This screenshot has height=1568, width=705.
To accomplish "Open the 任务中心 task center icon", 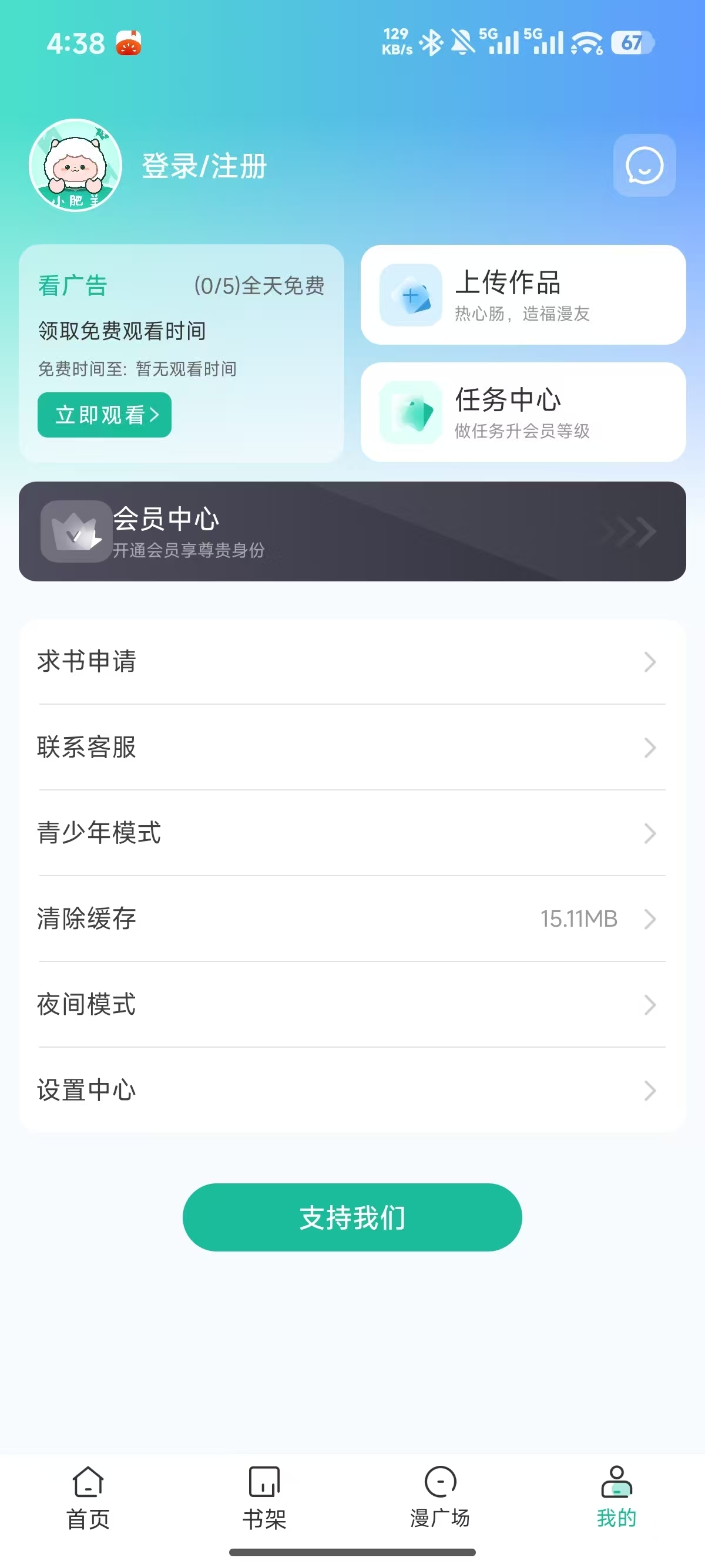I will (411, 412).
